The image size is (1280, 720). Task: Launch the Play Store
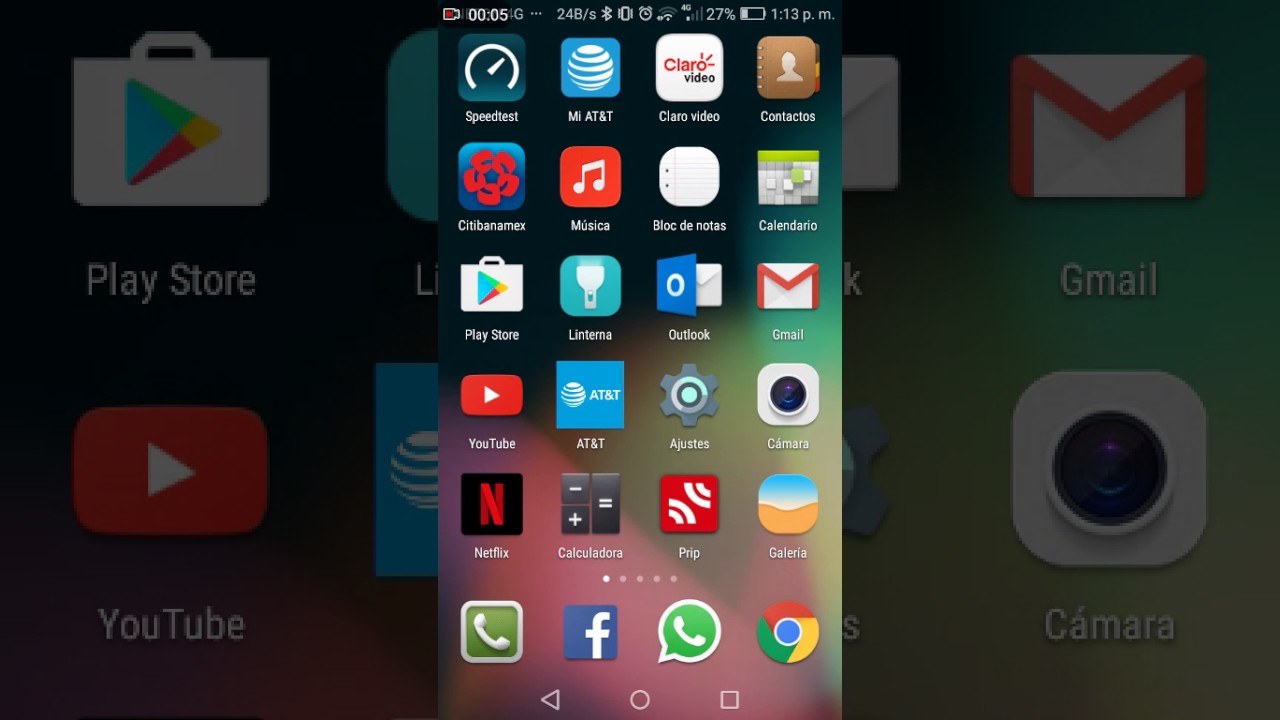491,286
